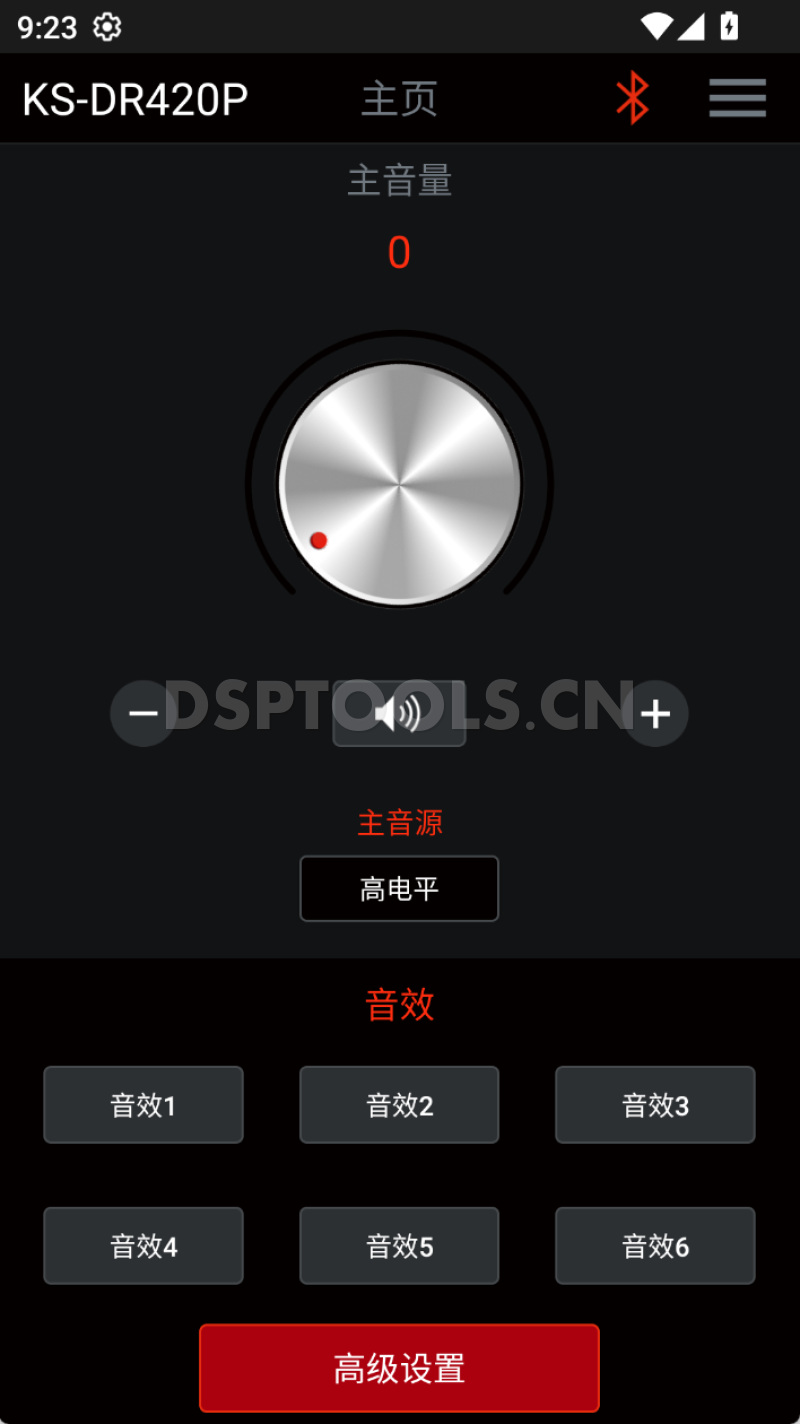Open the Bluetooth connection icon

tap(632, 98)
